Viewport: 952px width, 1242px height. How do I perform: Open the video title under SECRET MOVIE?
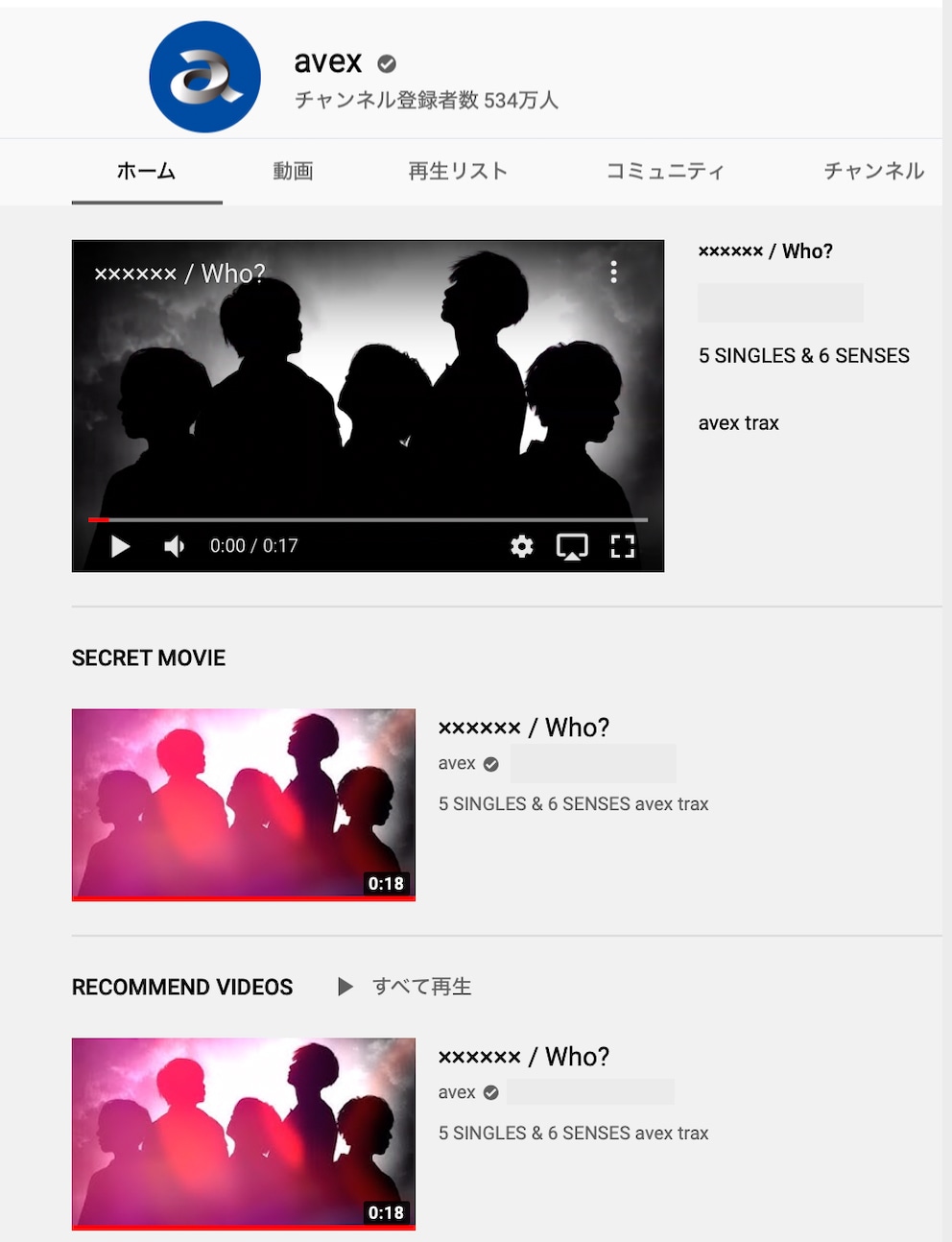(523, 728)
